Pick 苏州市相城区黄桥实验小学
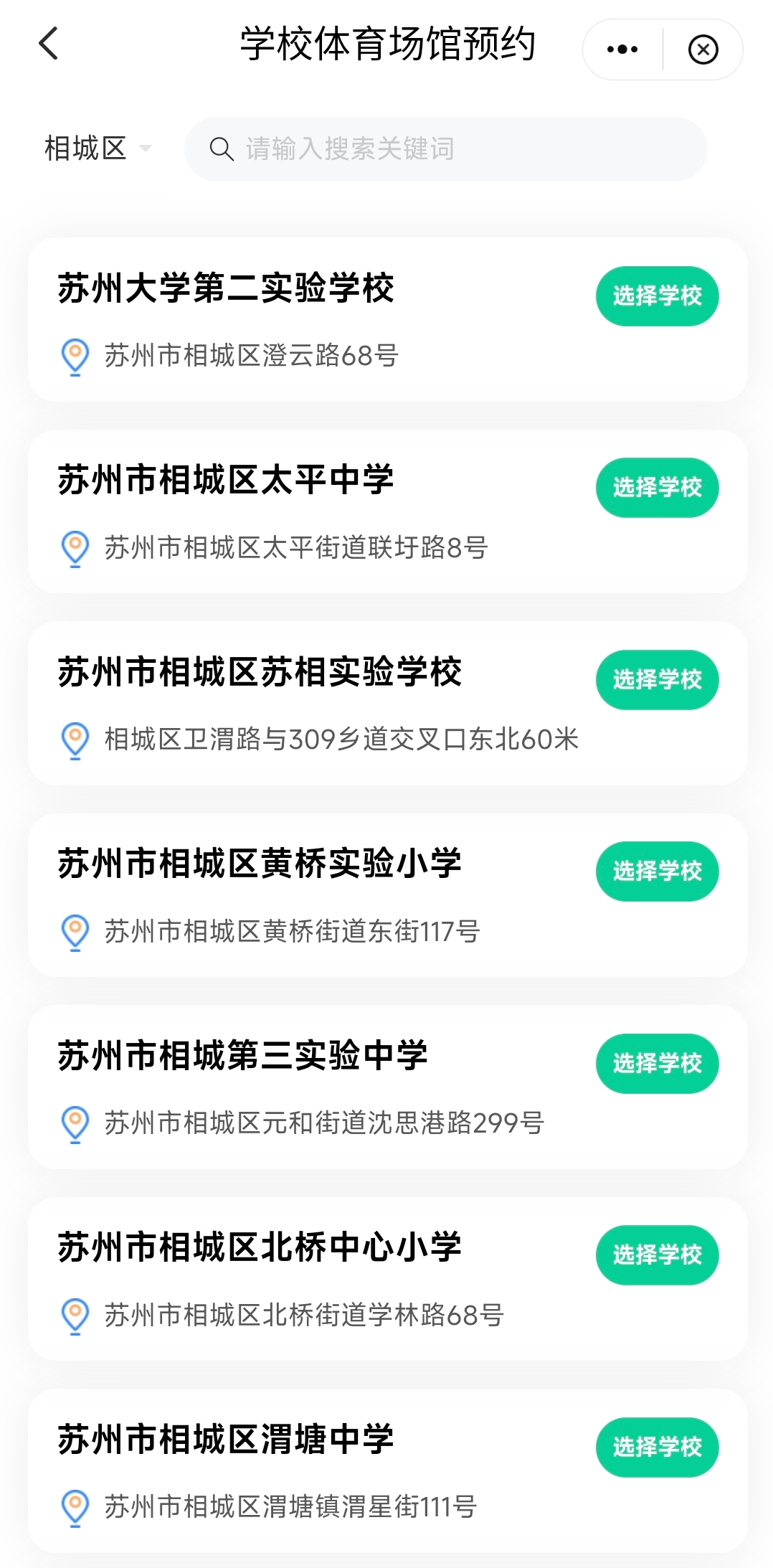The height and width of the screenshot is (1568, 773). (x=657, y=872)
